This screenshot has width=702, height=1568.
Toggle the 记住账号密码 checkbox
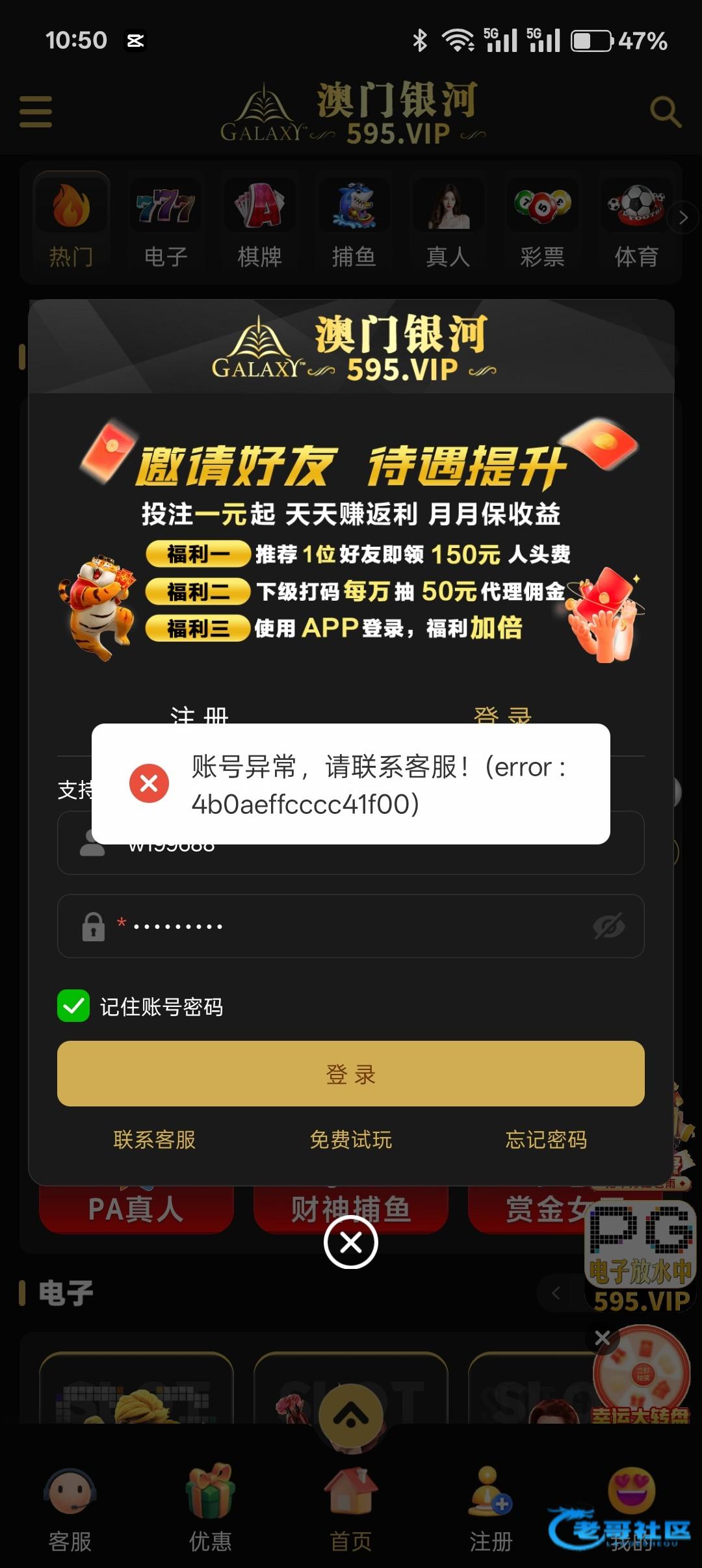[73, 1006]
